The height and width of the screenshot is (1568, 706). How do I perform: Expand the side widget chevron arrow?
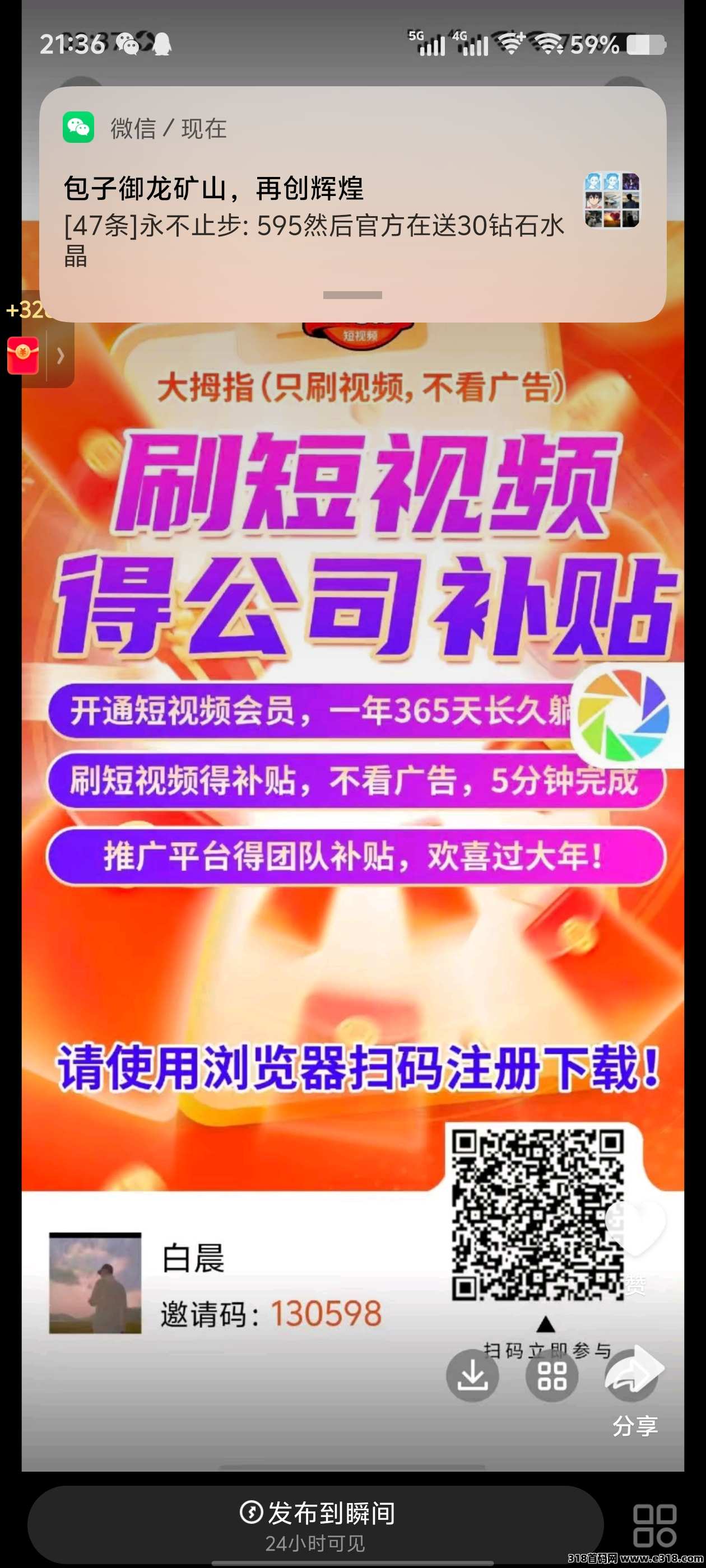61,356
